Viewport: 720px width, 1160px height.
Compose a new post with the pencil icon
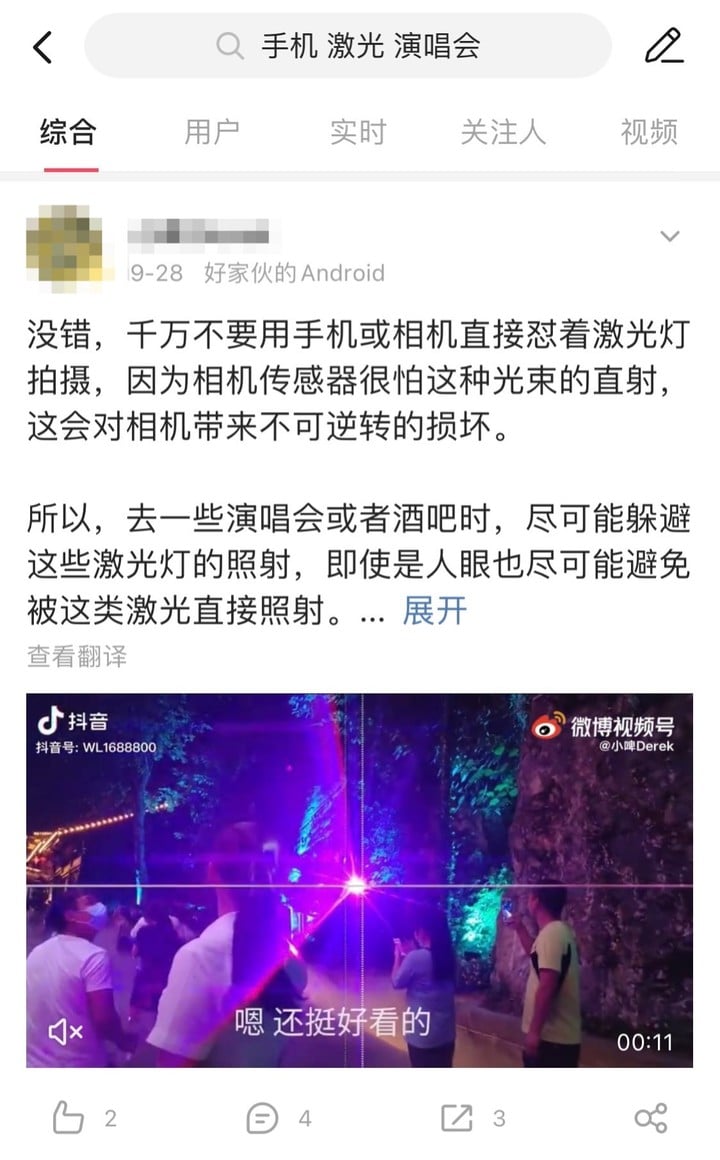663,46
